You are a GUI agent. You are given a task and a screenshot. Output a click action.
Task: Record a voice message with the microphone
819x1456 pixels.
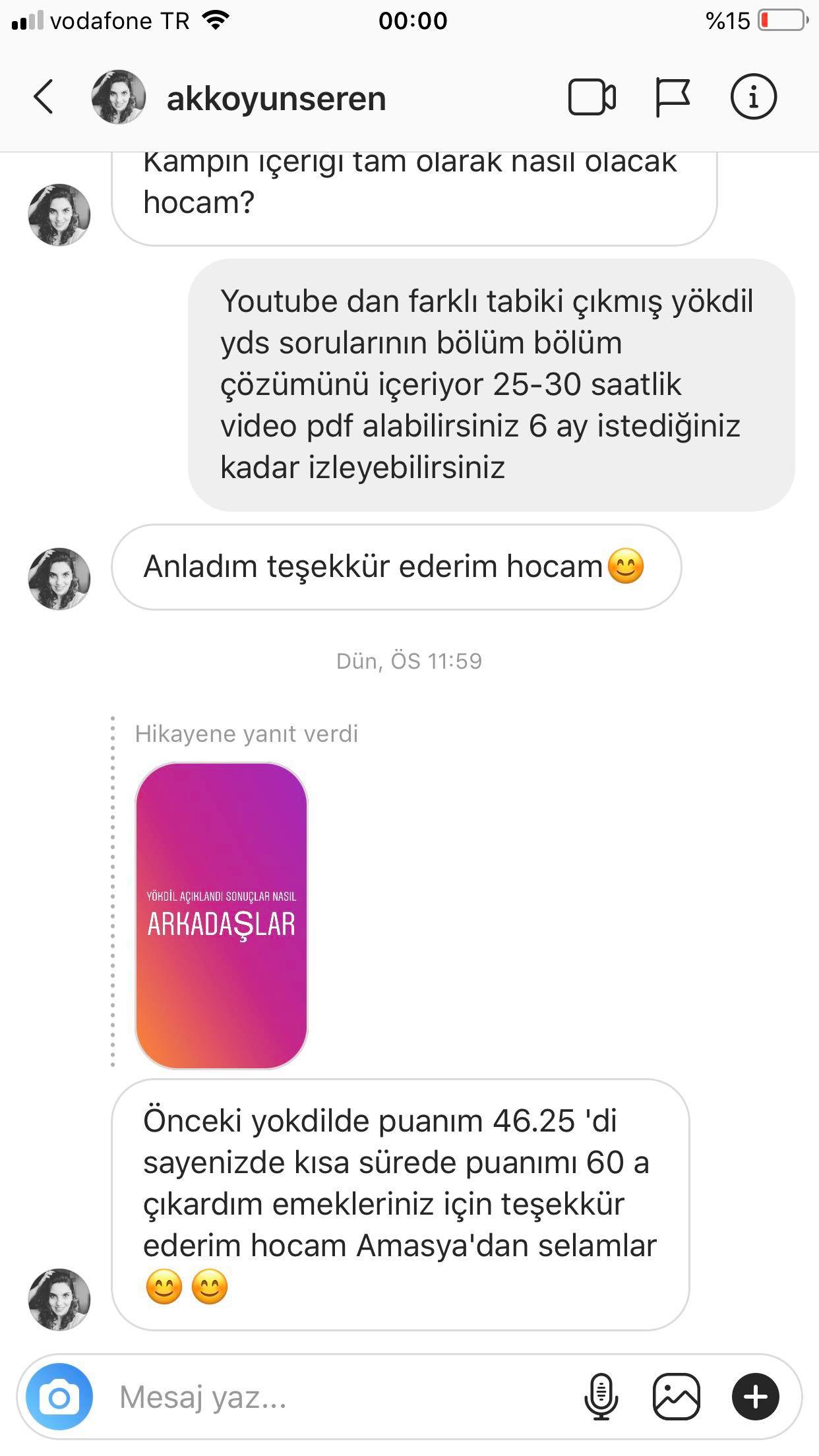tap(601, 1397)
